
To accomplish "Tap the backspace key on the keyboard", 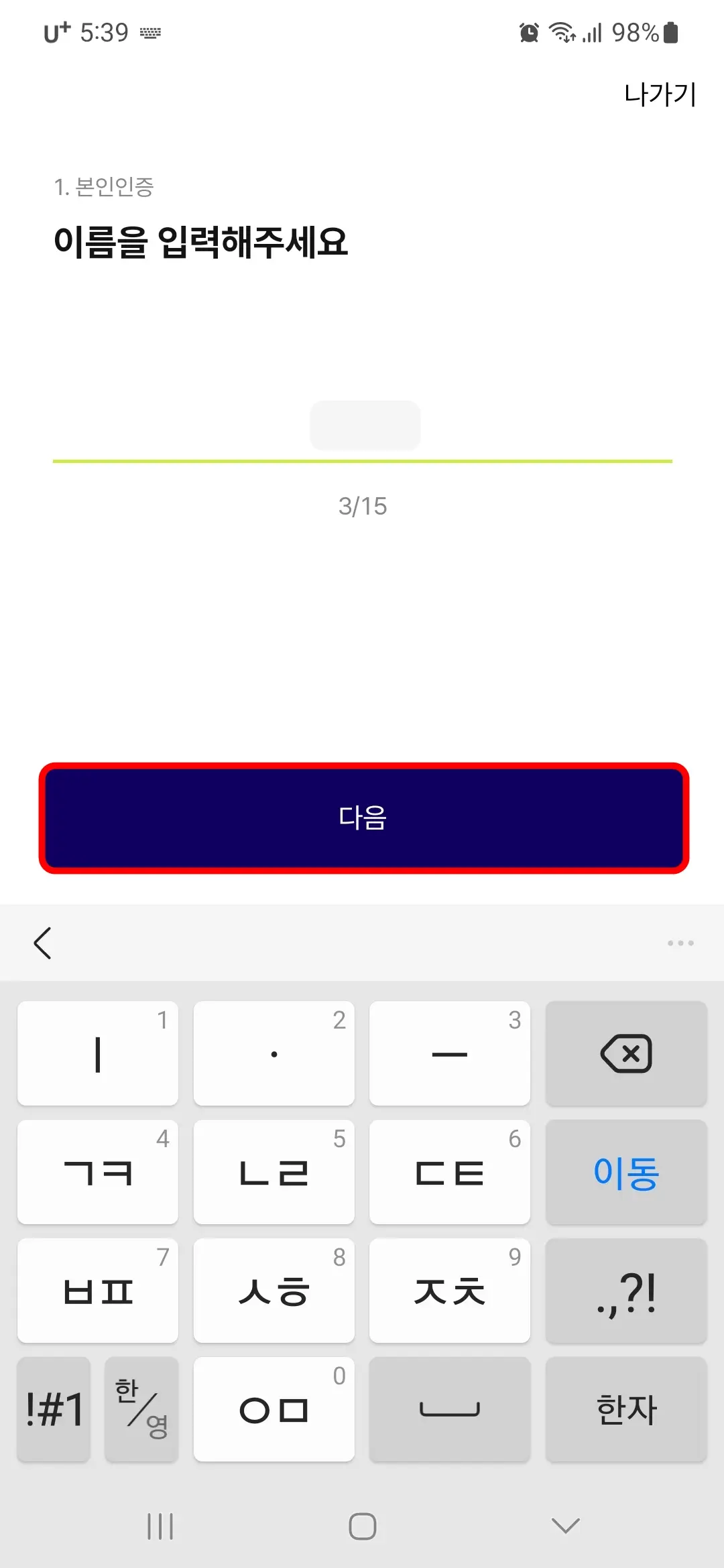I will click(626, 1054).
